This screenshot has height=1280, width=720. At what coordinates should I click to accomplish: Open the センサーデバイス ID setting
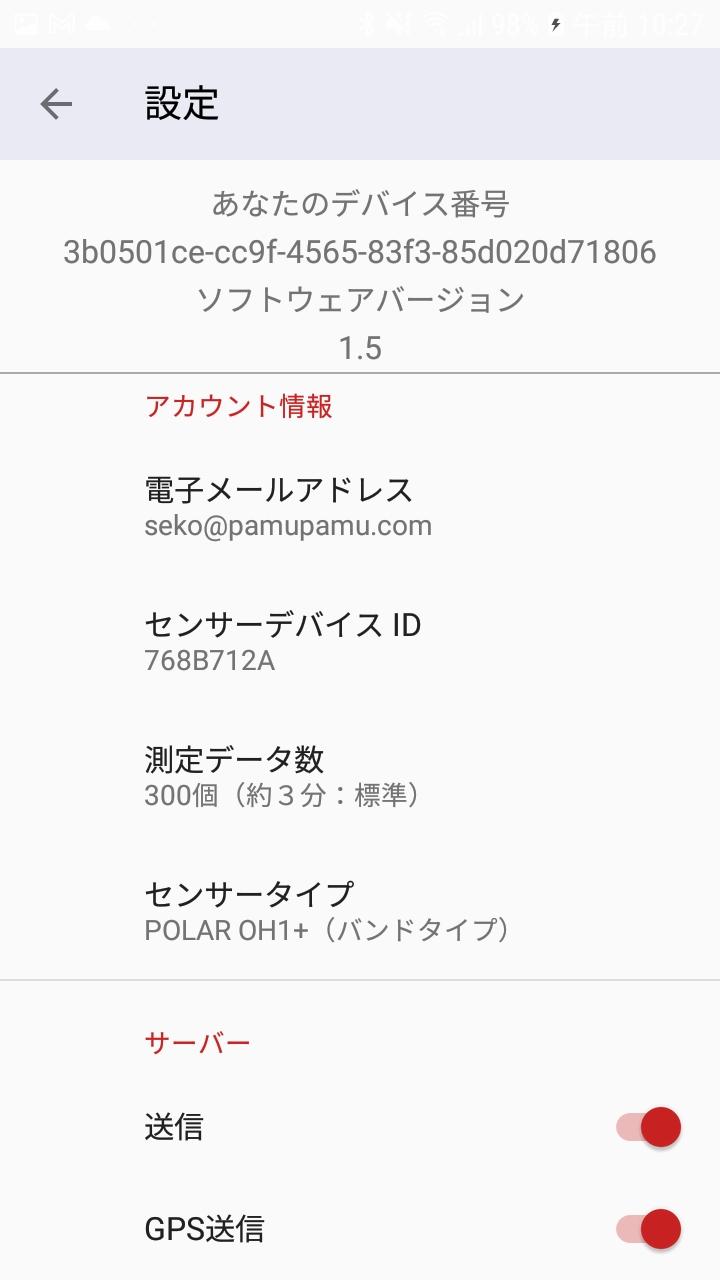click(360, 642)
